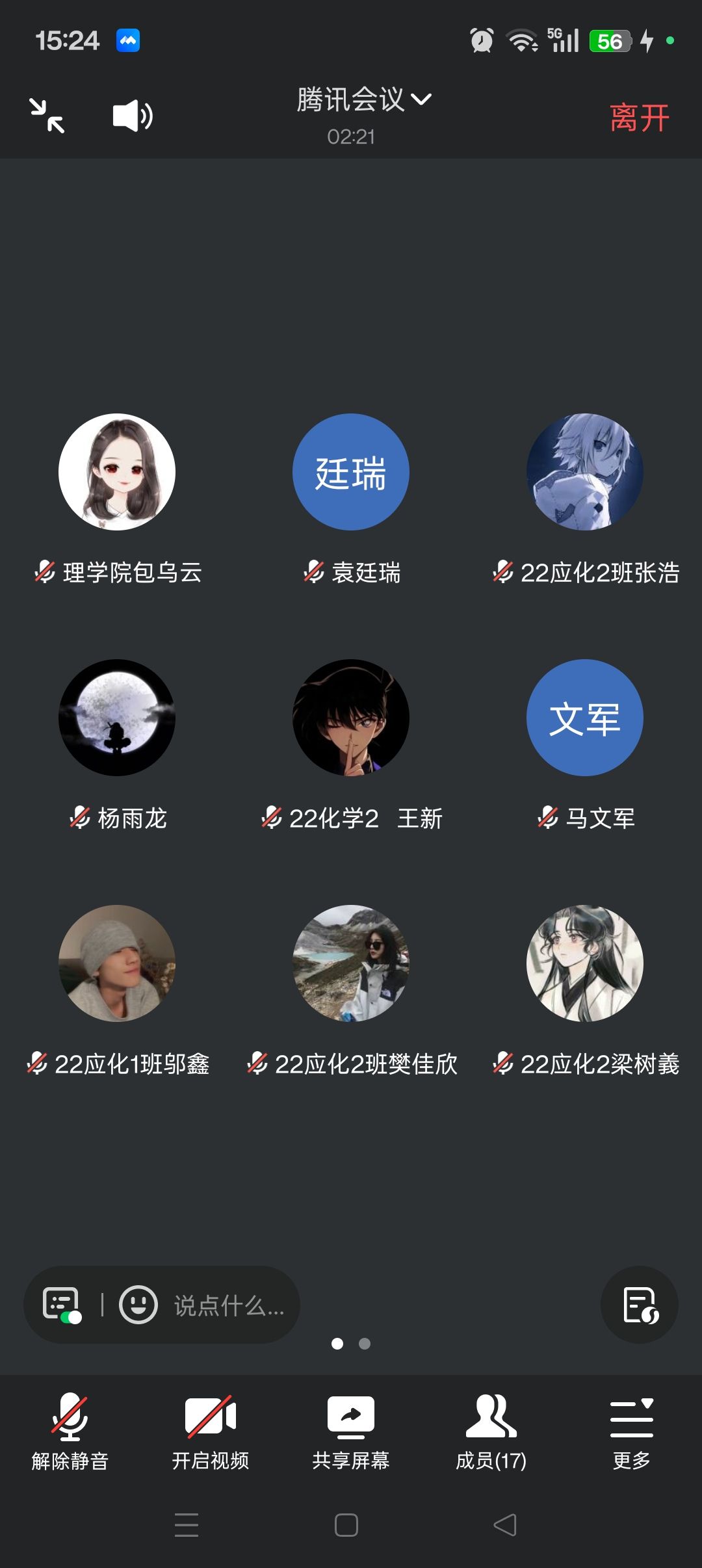The width and height of the screenshot is (702, 1568).
Task: Toggle the chat bullet-comments switch icon
Action: coord(62,1305)
